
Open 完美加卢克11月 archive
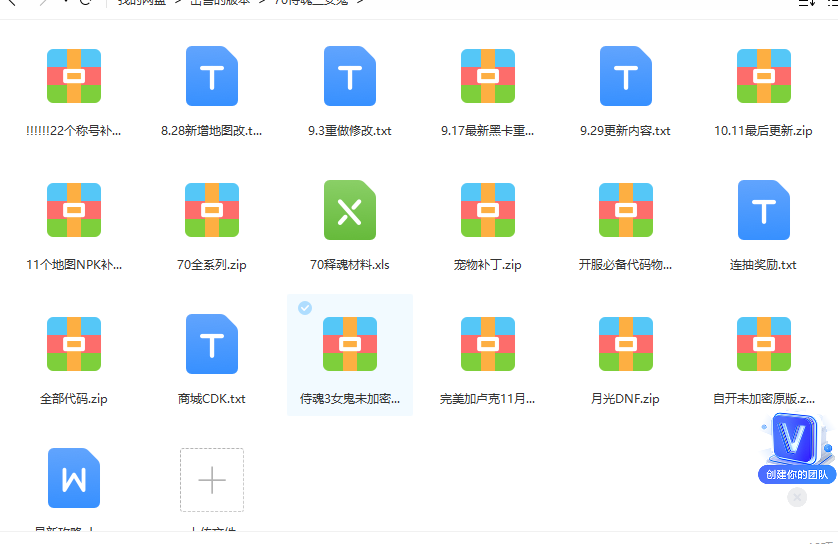pyautogui.click(x=488, y=344)
